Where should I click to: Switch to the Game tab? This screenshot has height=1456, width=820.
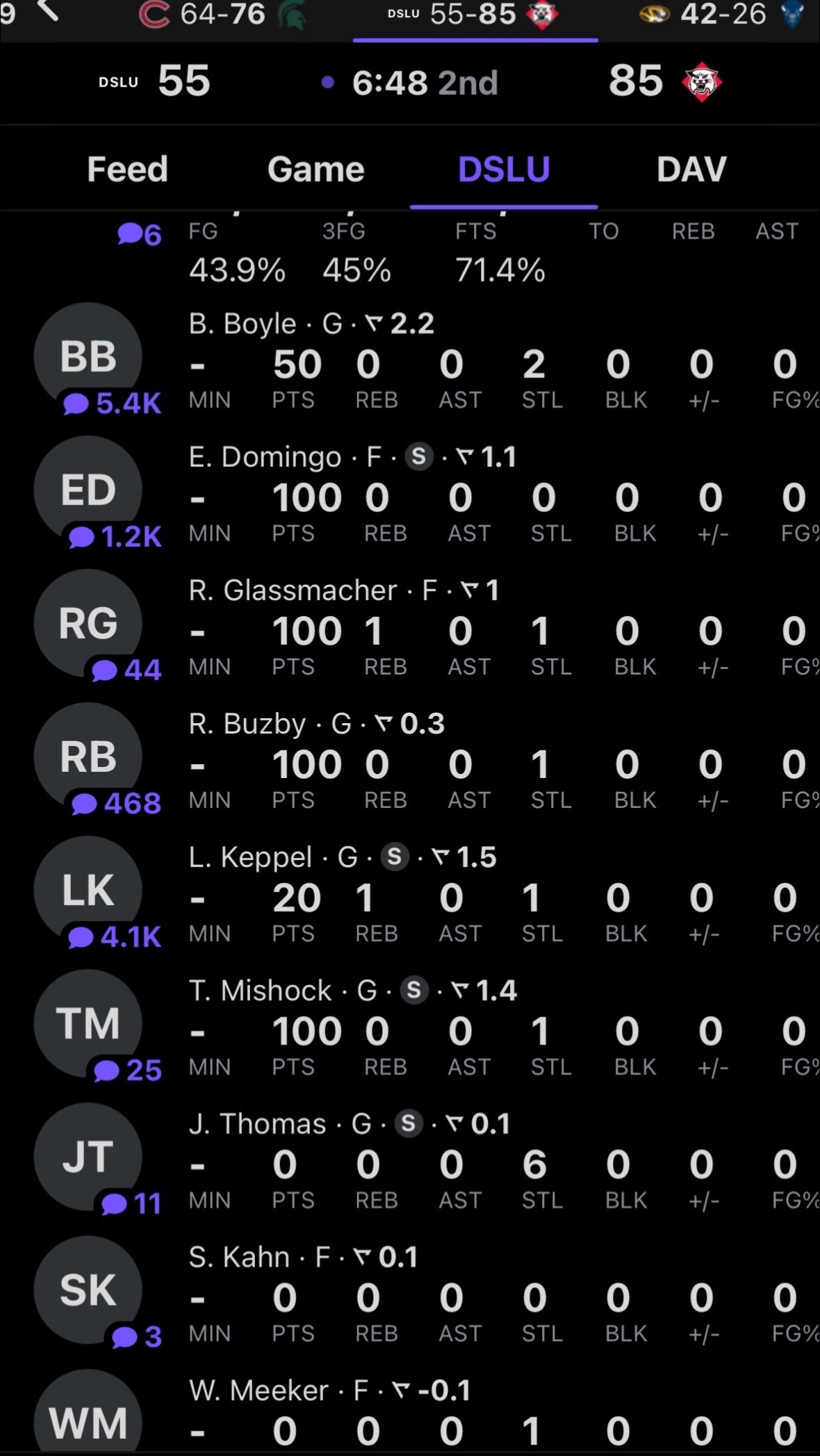(x=315, y=169)
